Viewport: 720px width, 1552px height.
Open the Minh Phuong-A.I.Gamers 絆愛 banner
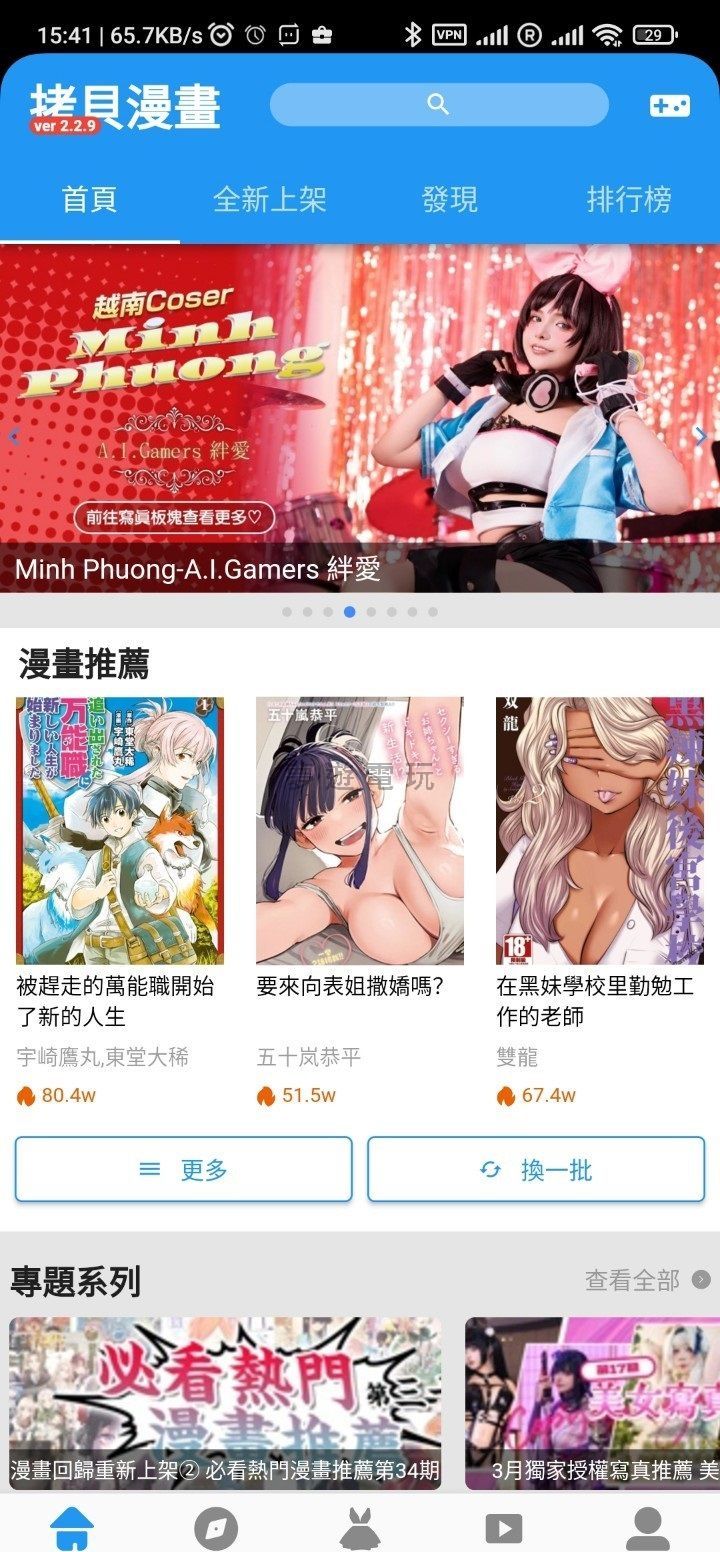360,420
